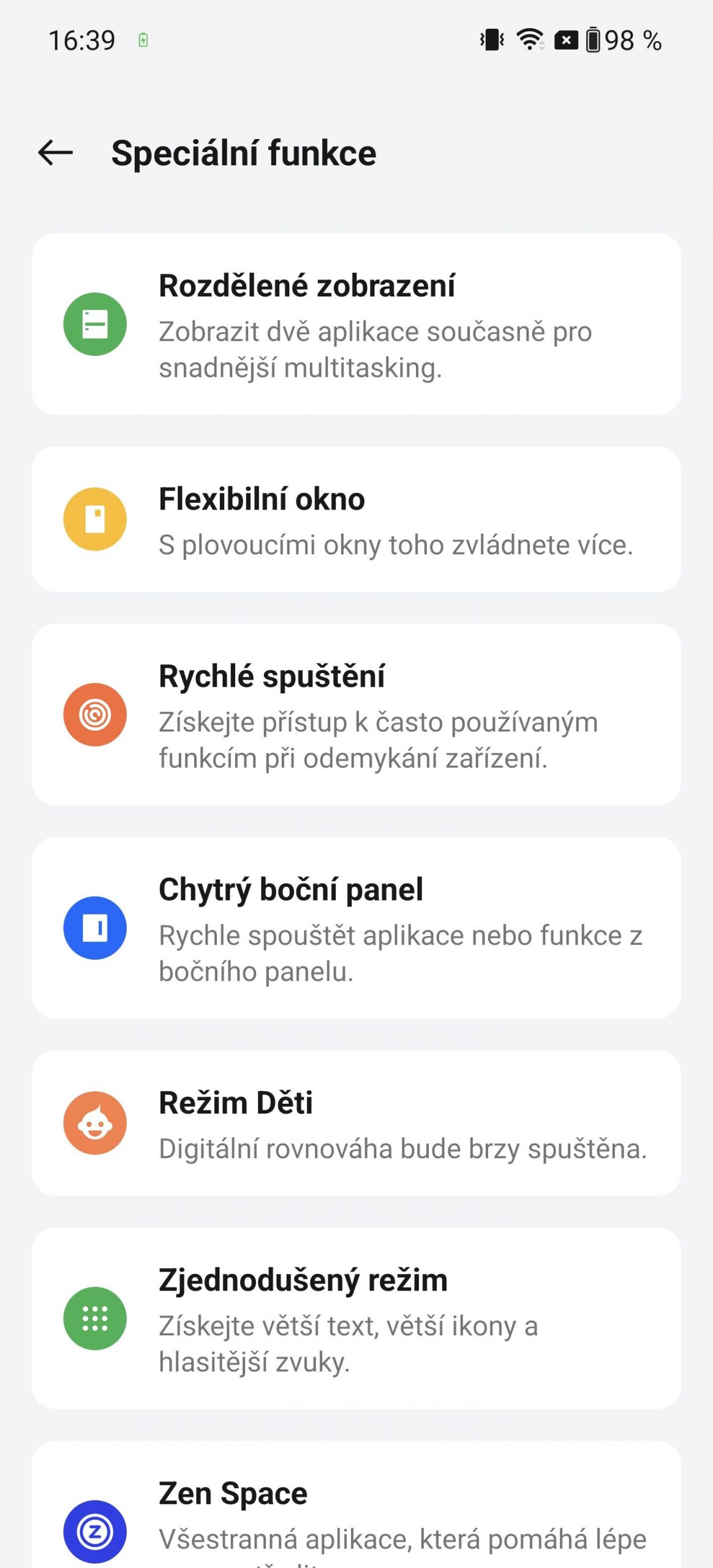Open Zjednodušený režim
The height and width of the screenshot is (1568, 713).
[356, 1319]
